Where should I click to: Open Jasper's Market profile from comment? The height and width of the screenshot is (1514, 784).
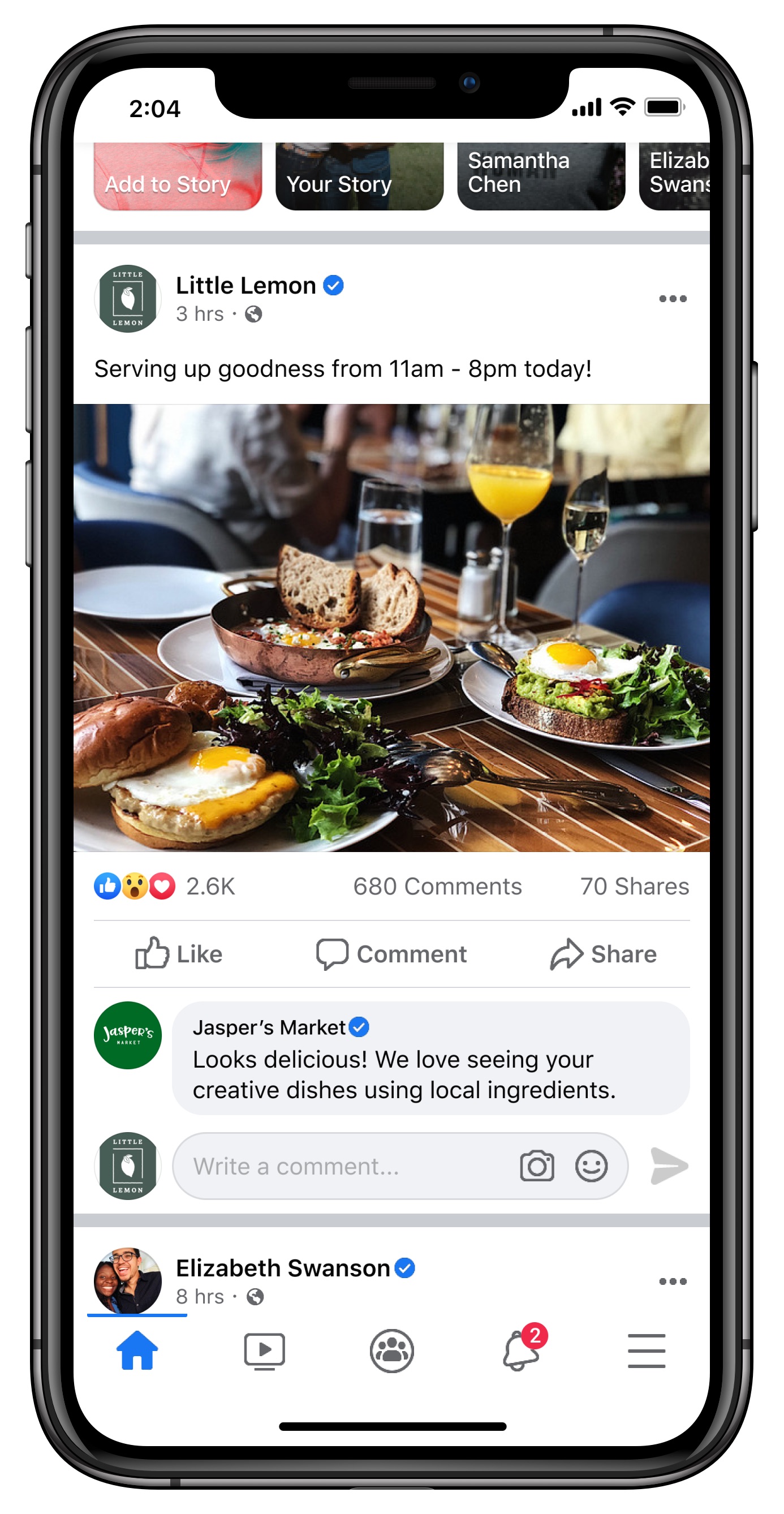point(127,1035)
